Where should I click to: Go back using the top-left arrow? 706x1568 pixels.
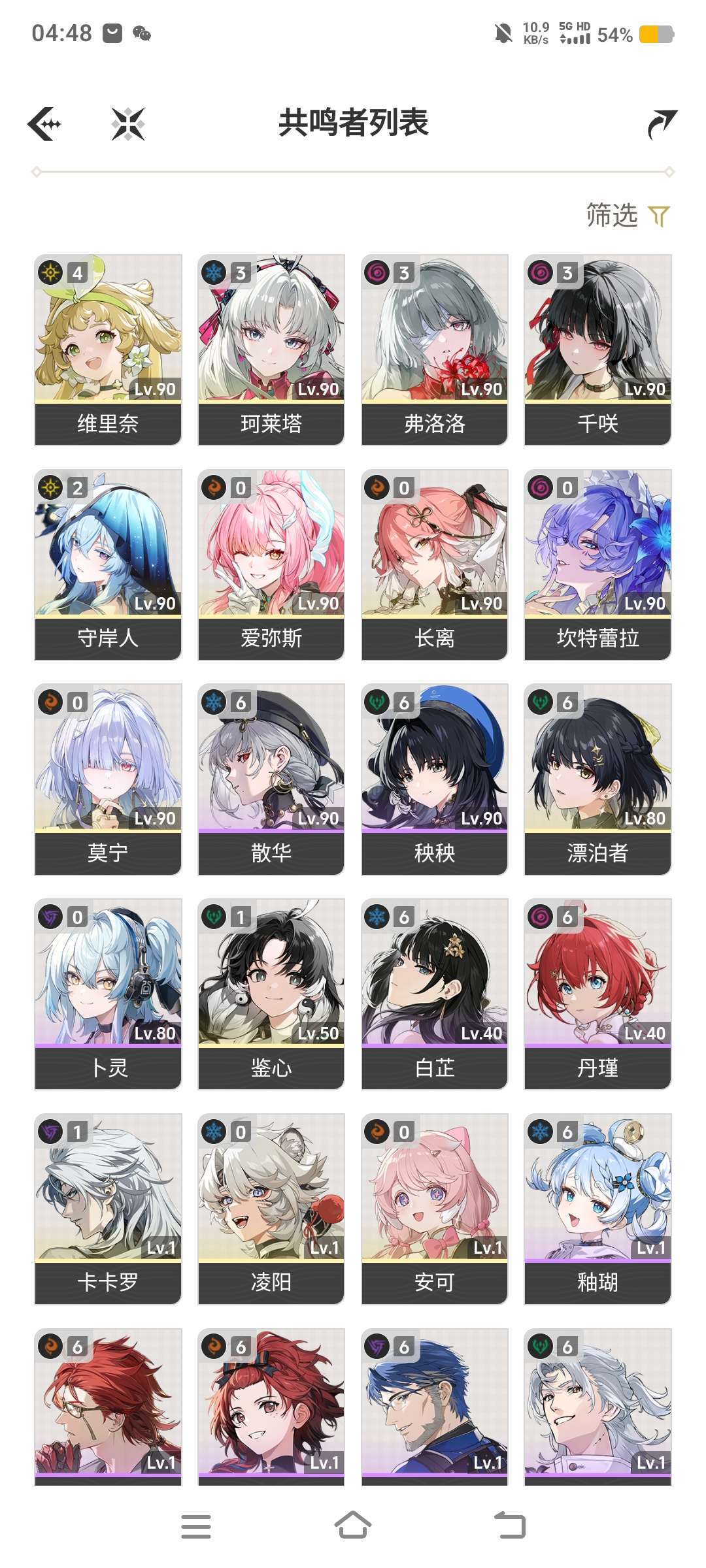[44, 124]
